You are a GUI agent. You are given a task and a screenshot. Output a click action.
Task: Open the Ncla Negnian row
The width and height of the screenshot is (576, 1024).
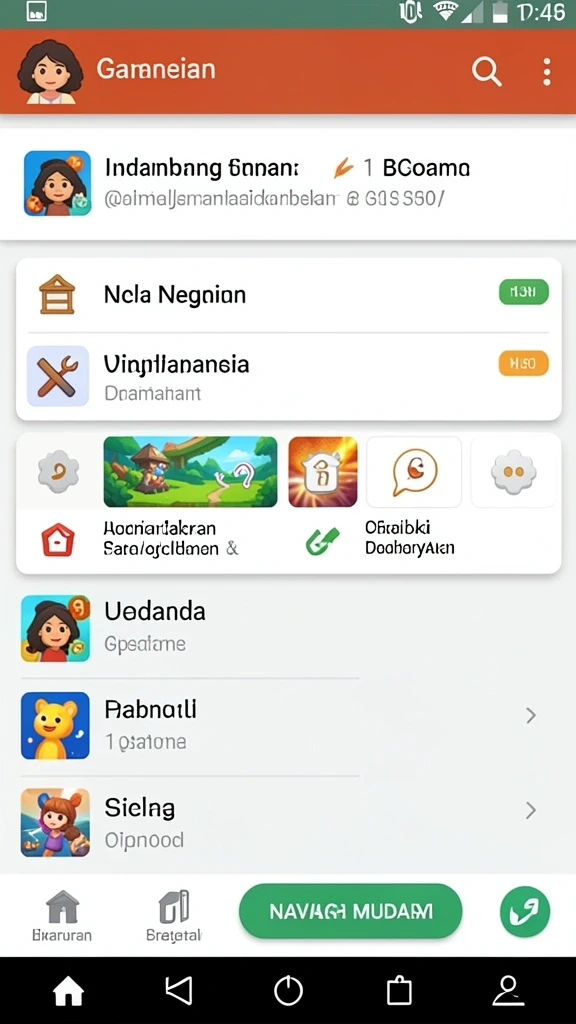pyautogui.click(x=288, y=295)
